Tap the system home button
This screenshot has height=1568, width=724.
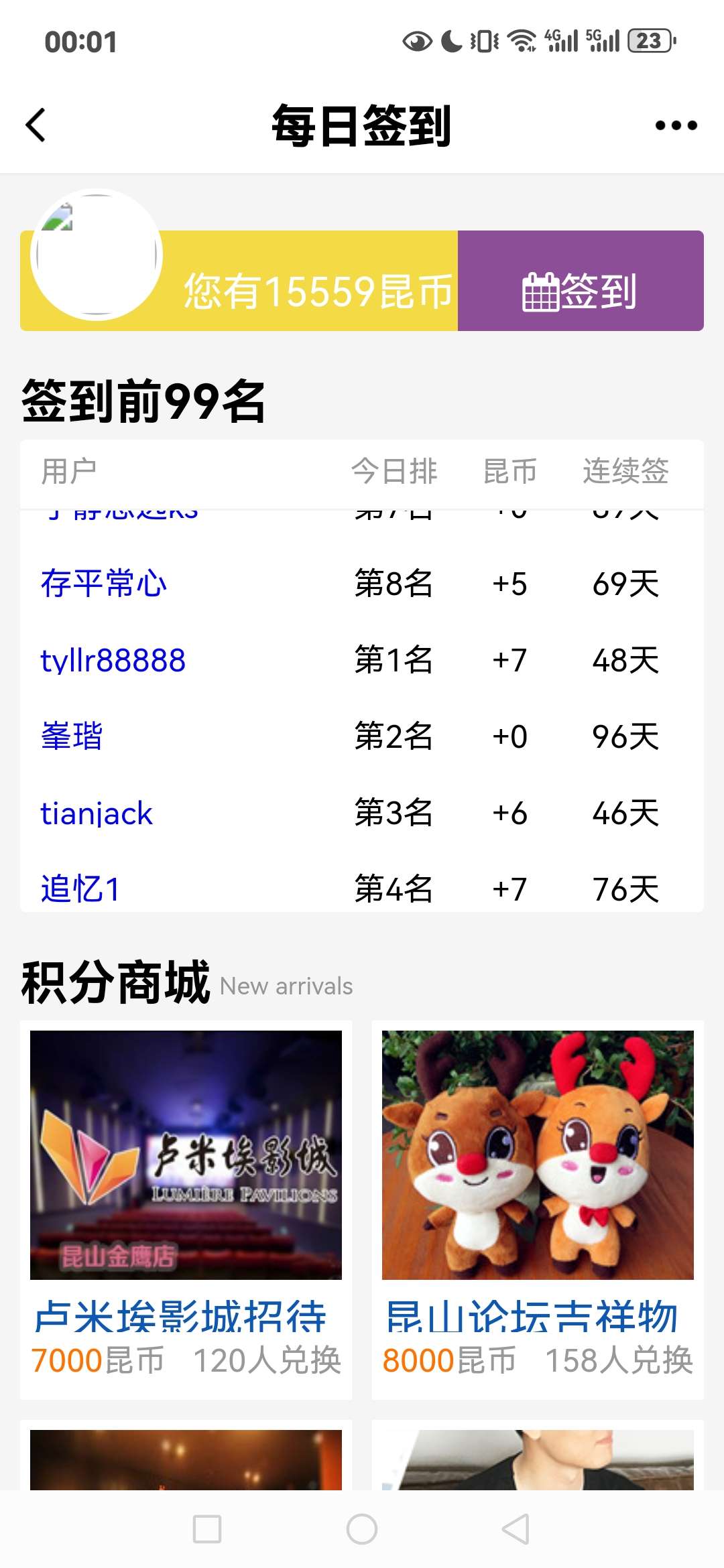[362, 1529]
